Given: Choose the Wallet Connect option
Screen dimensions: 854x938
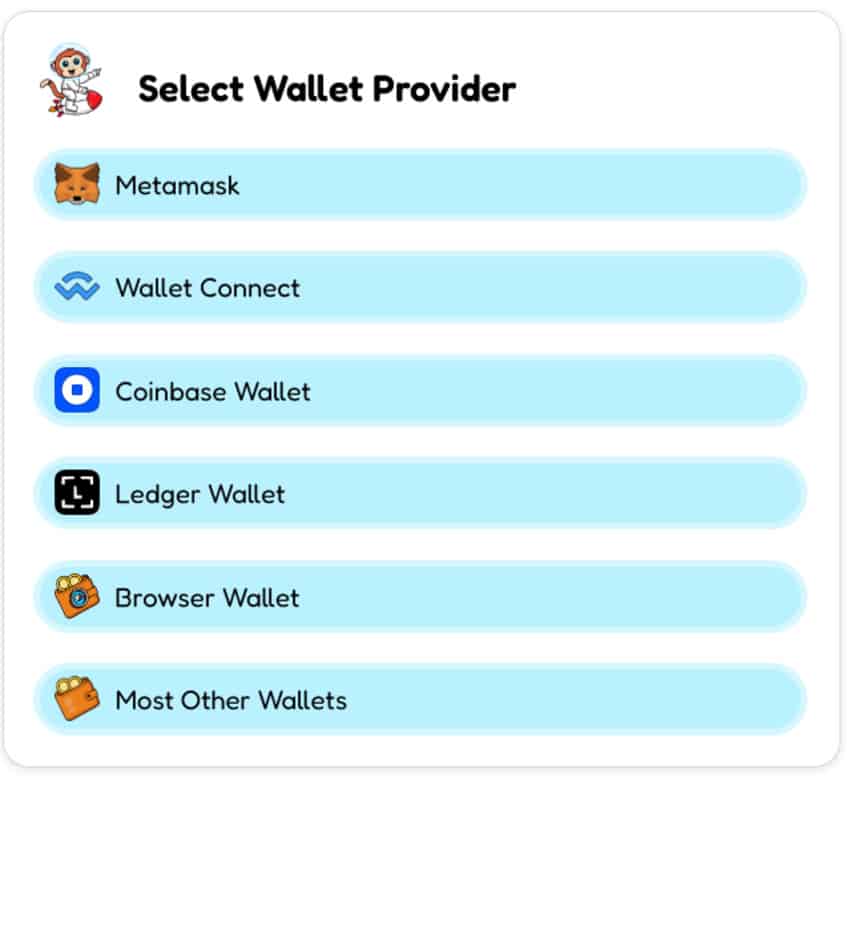Looking at the screenshot, I should (x=420, y=288).
